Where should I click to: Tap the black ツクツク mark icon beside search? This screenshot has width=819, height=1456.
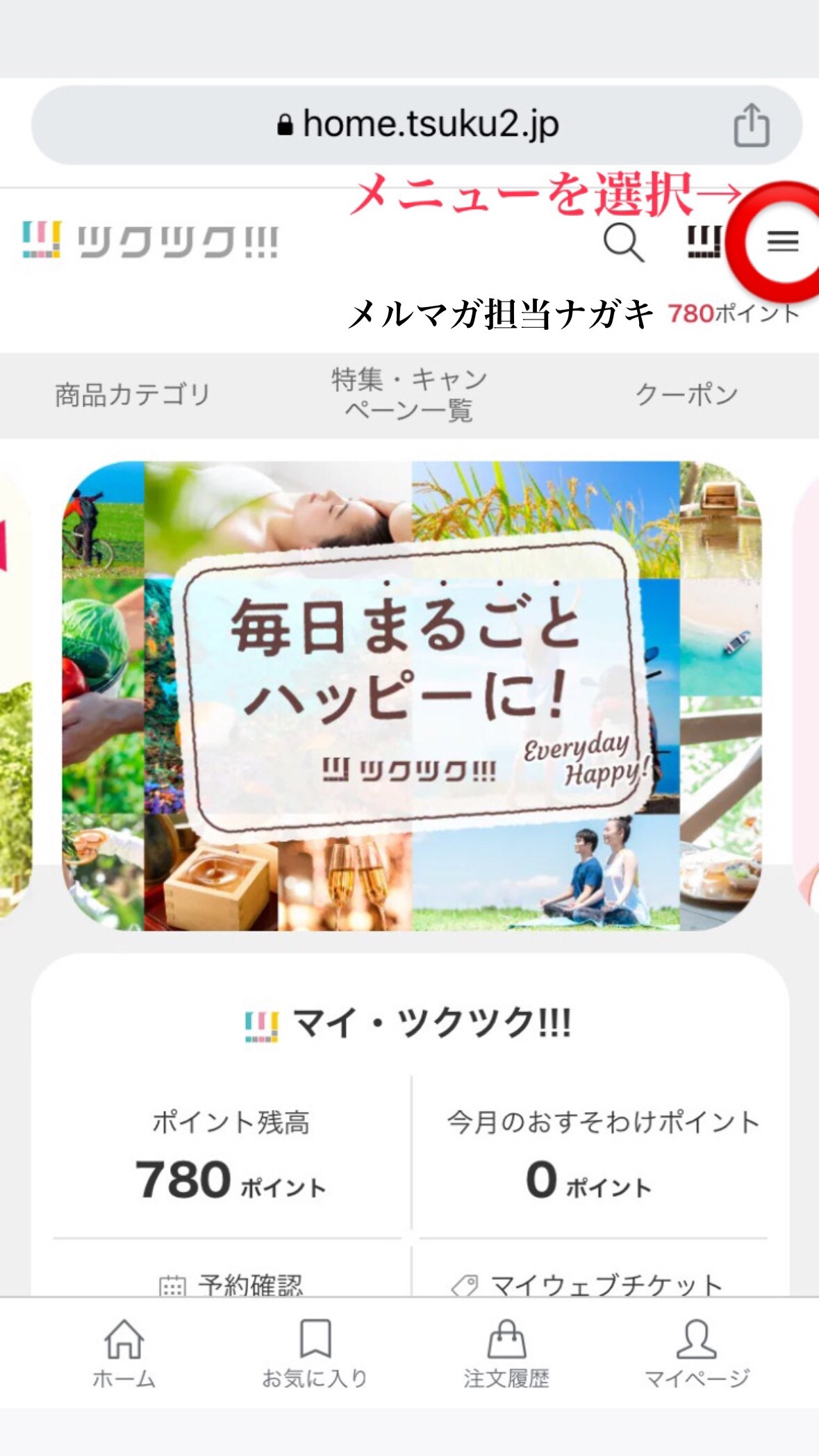(704, 242)
